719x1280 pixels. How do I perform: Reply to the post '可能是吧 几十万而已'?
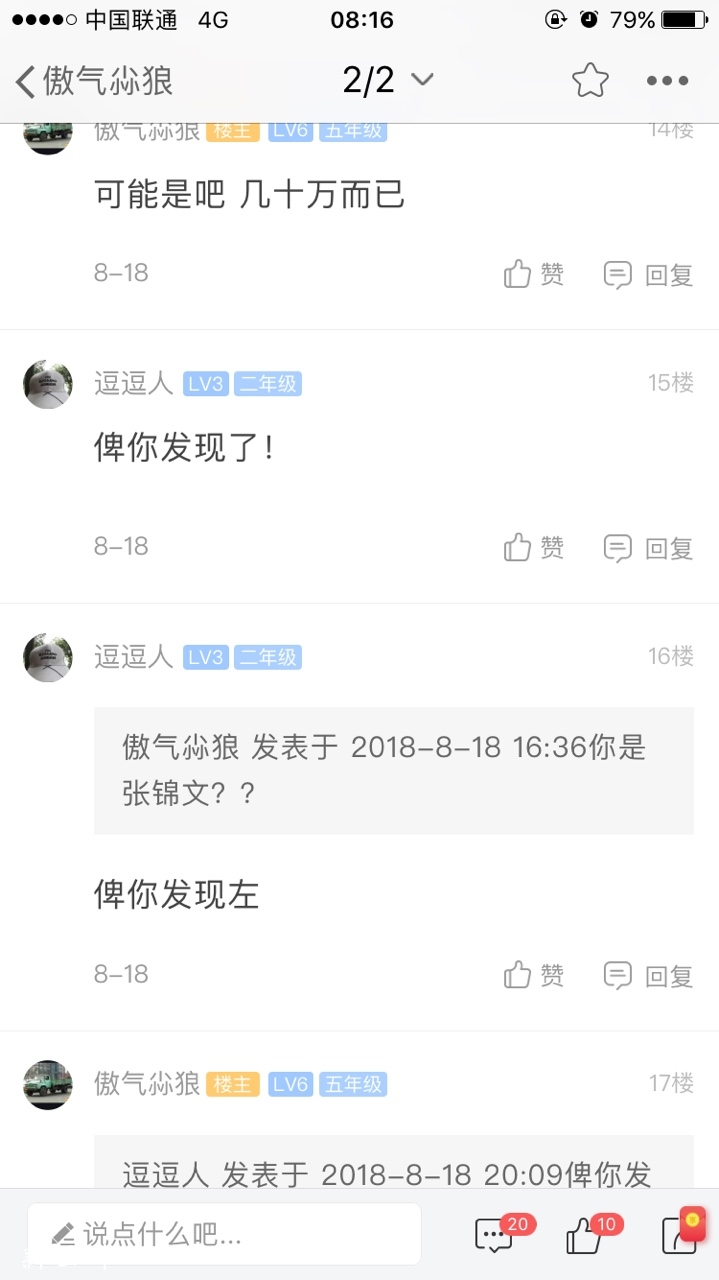tap(648, 275)
